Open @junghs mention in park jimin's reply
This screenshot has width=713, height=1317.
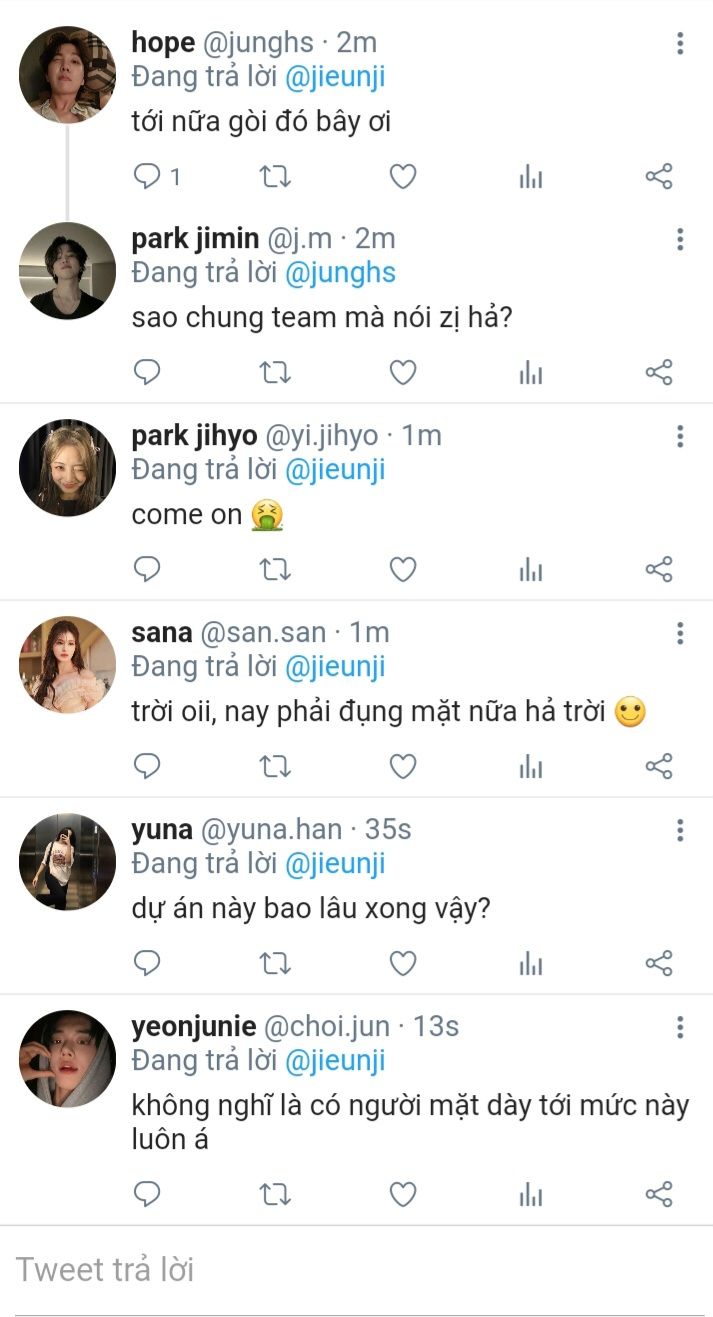pos(340,272)
